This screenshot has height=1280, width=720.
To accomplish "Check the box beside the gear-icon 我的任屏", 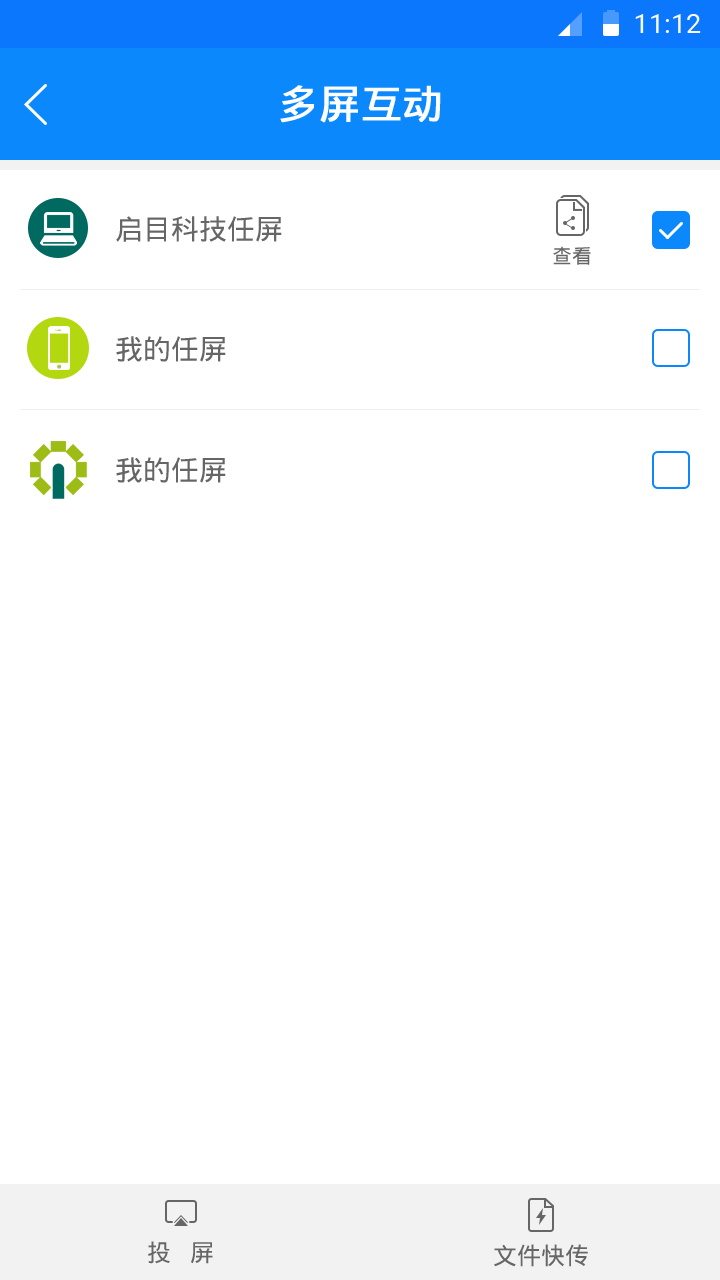I will (671, 470).
